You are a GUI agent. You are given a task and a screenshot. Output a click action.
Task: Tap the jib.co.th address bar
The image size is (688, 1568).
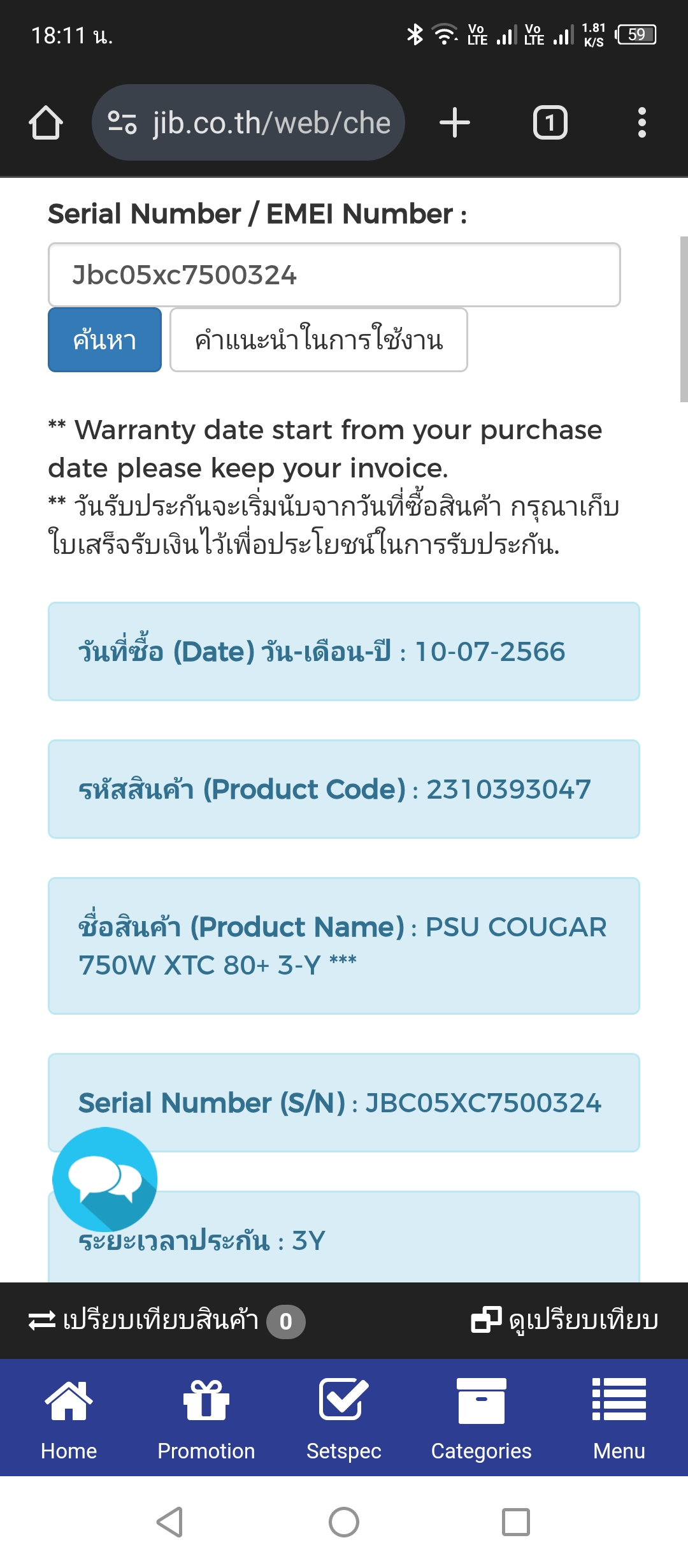(x=248, y=122)
